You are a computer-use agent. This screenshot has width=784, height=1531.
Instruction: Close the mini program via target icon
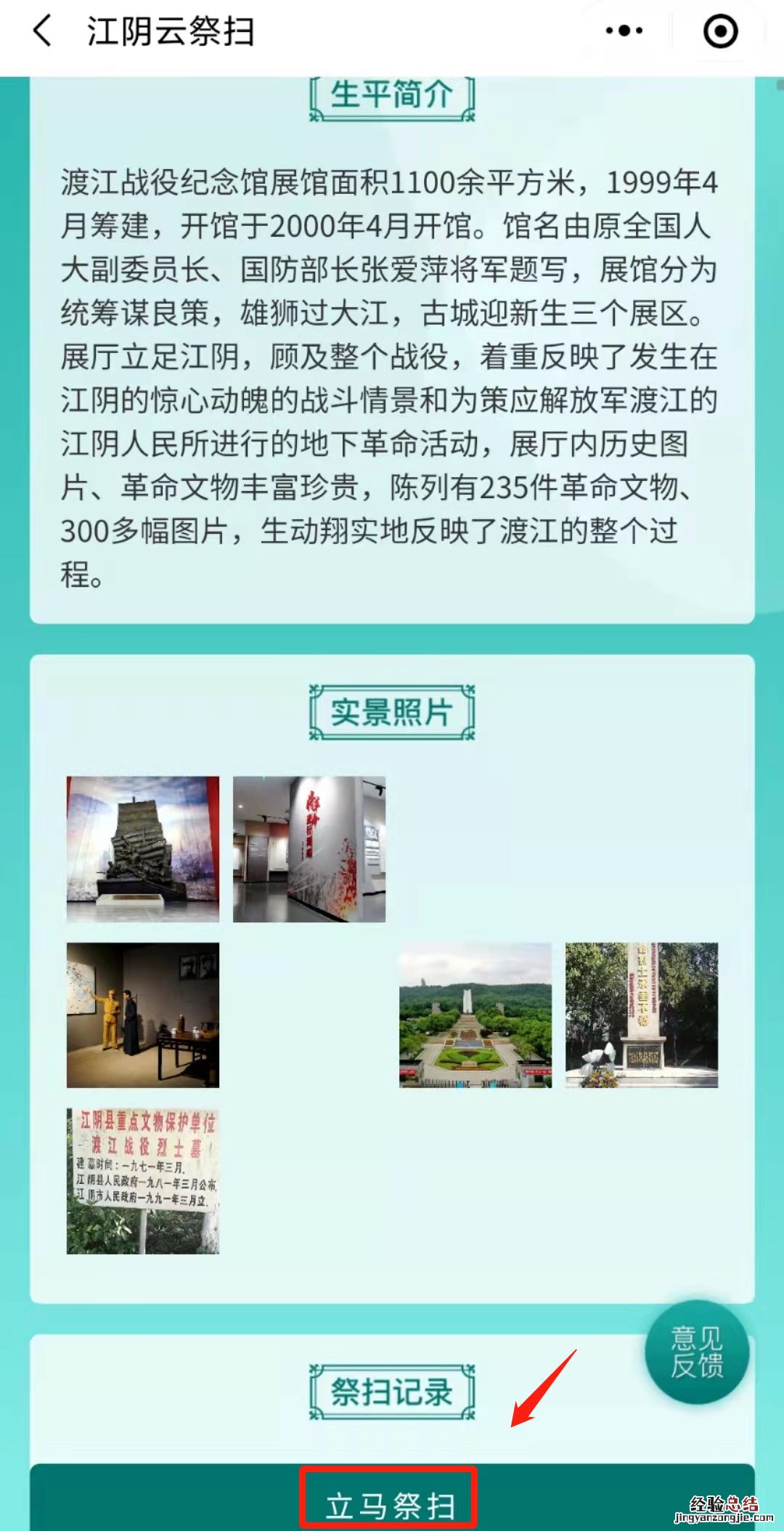[720, 31]
